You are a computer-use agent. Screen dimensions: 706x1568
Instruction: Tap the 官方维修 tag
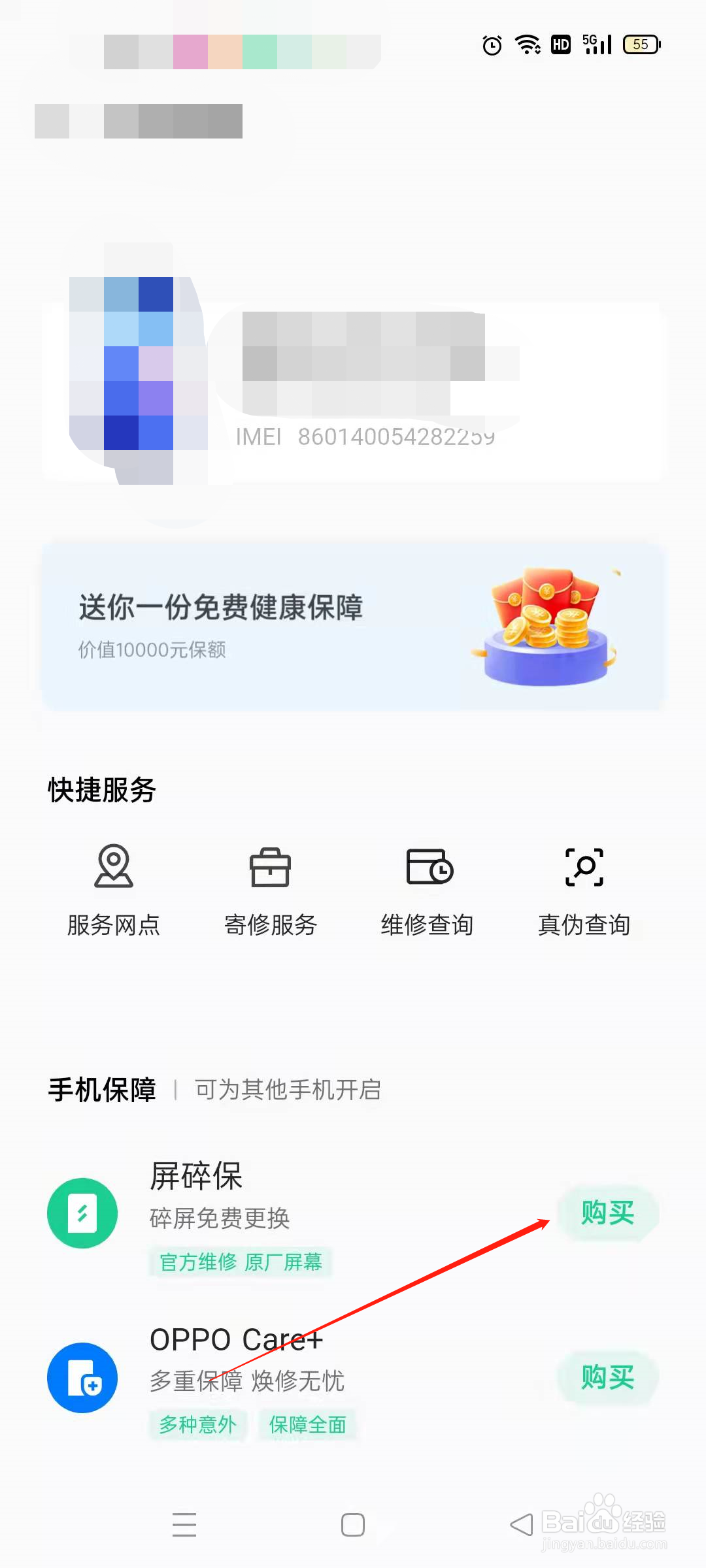coord(197,1262)
